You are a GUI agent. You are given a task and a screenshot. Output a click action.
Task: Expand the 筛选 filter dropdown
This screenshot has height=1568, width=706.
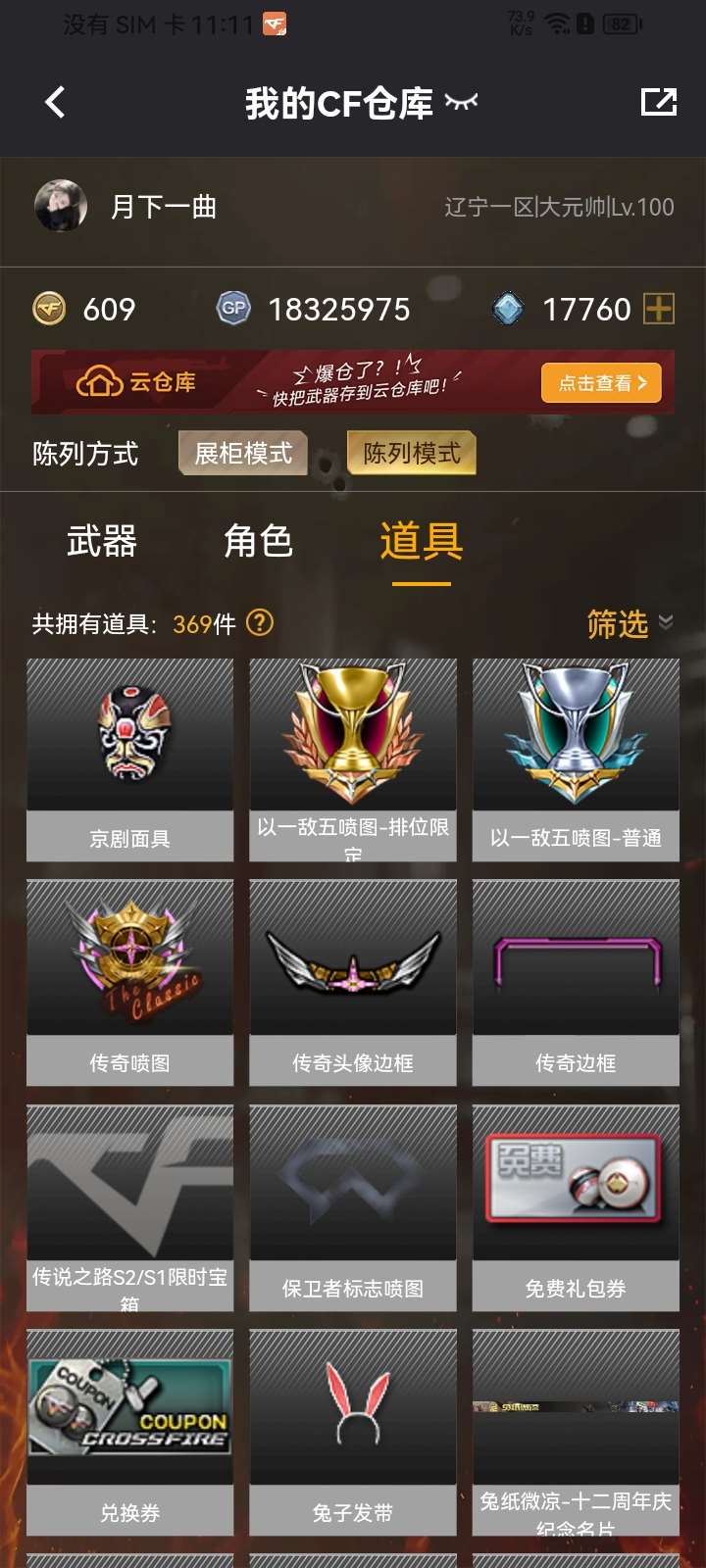629,623
